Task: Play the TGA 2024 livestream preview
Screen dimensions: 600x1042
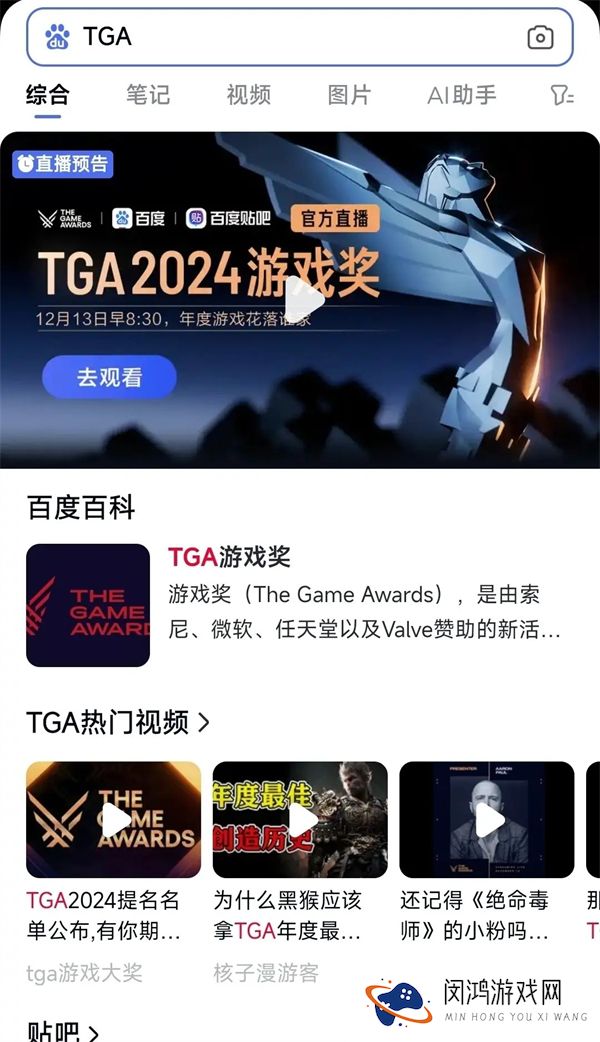Action: click(304, 298)
